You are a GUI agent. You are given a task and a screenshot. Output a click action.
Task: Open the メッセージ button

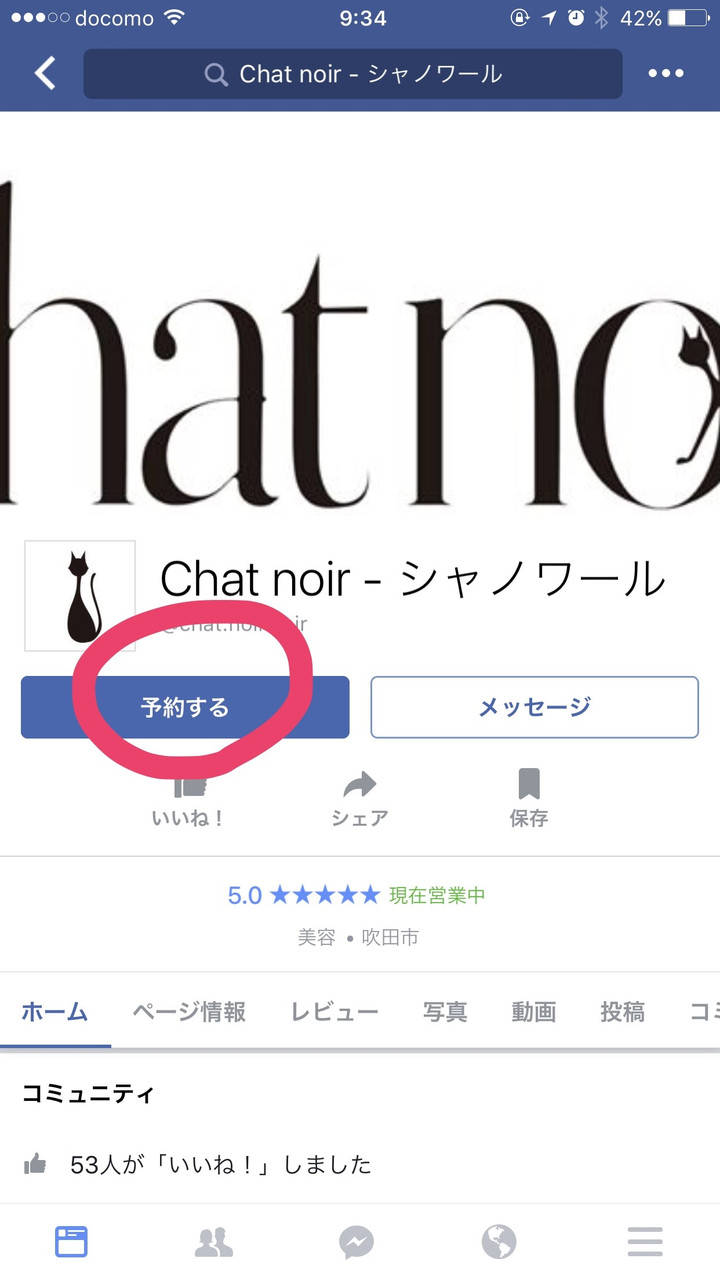pos(534,707)
